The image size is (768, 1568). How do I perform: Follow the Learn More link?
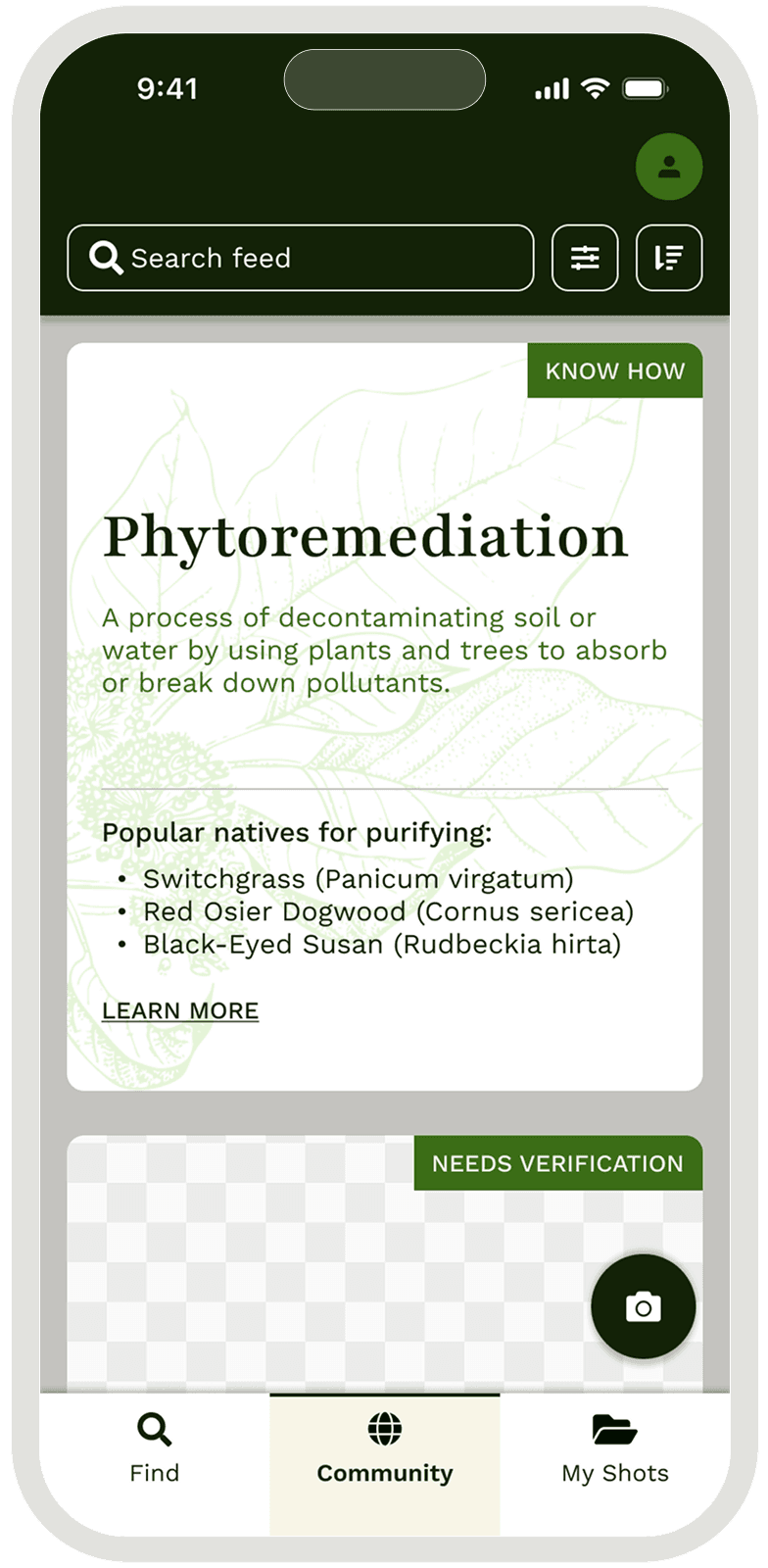(x=180, y=1010)
